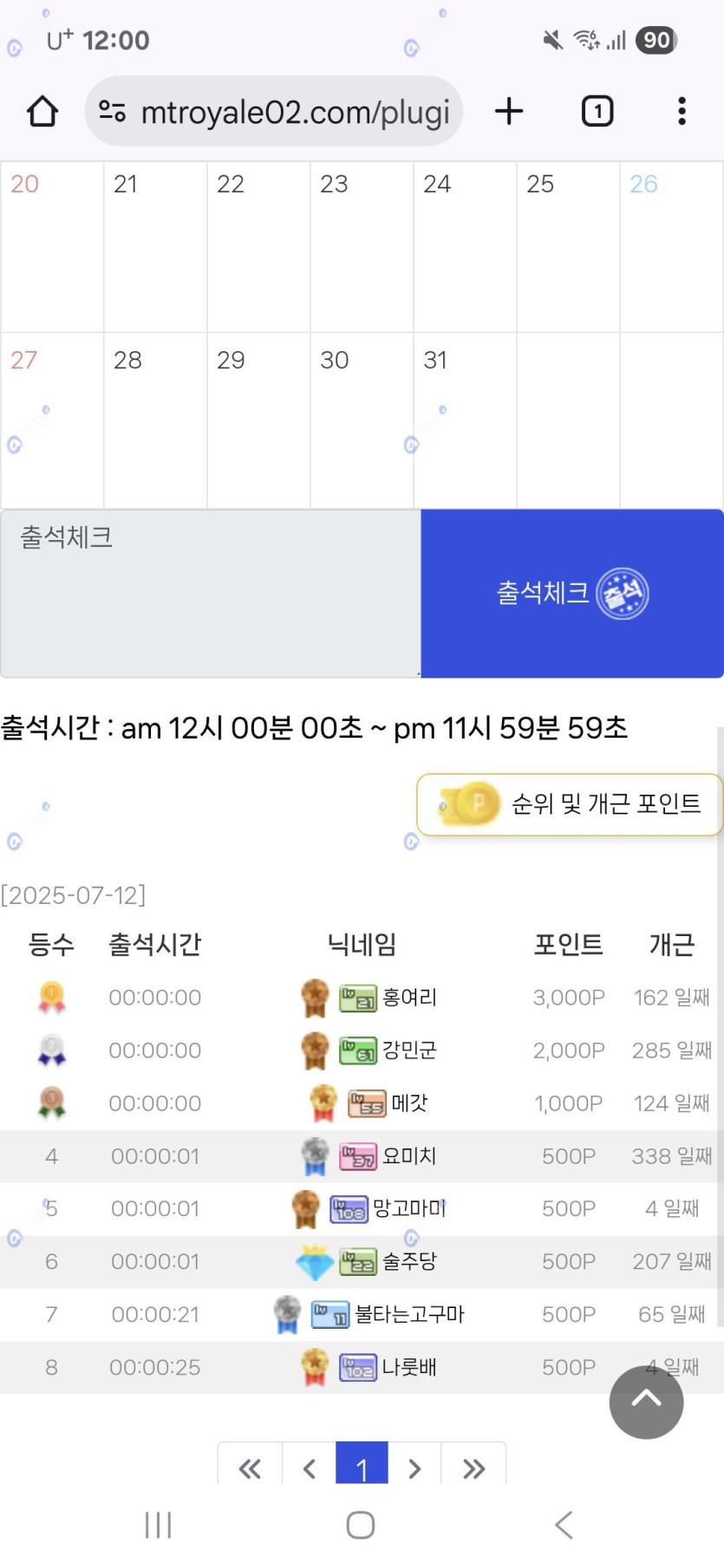Go to the previous page of results
Image resolution: width=724 pixels, height=1568 pixels.
click(310, 1467)
